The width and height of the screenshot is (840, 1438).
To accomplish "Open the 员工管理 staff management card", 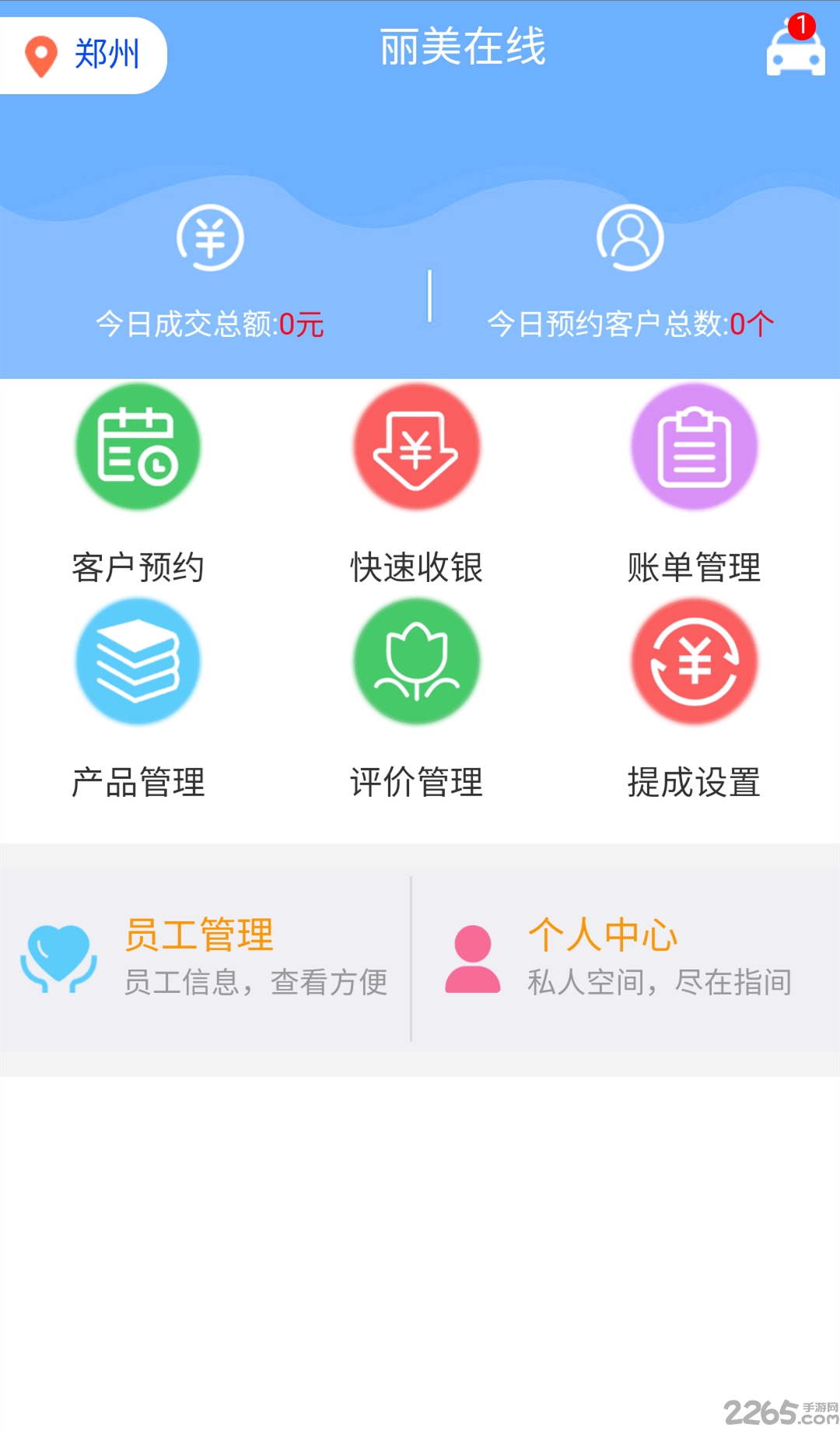I will coord(205,959).
